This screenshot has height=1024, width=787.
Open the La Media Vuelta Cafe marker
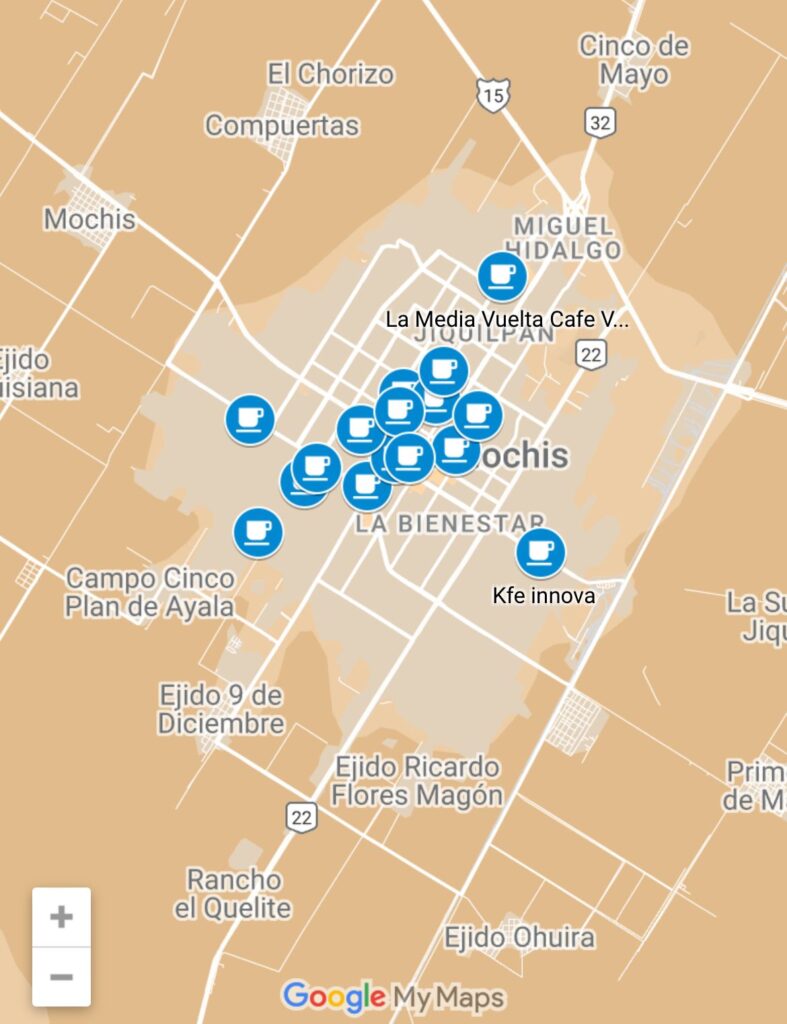tap(502, 276)
